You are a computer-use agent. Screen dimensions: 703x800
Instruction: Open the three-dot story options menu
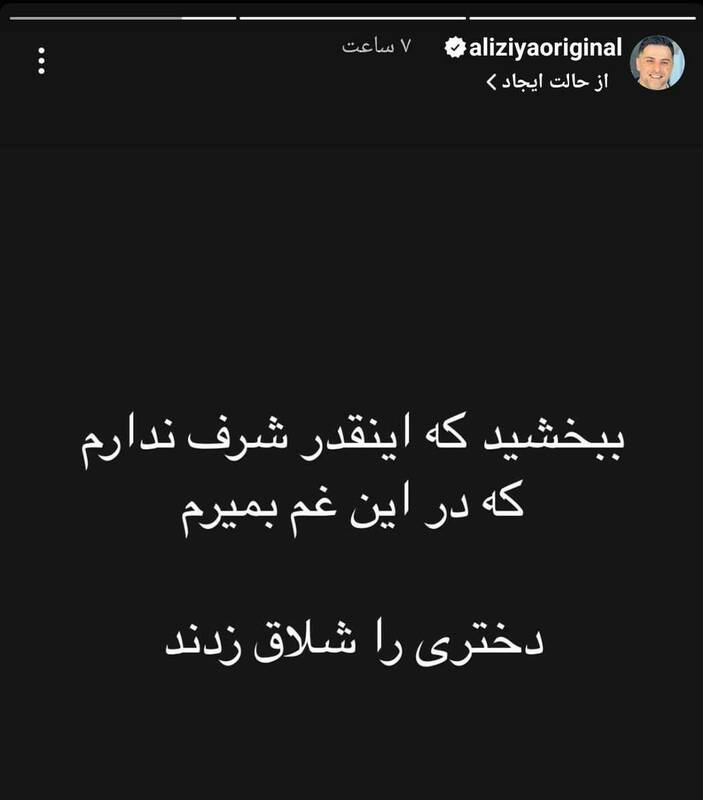pyautogui.click(x=41, y=62)
